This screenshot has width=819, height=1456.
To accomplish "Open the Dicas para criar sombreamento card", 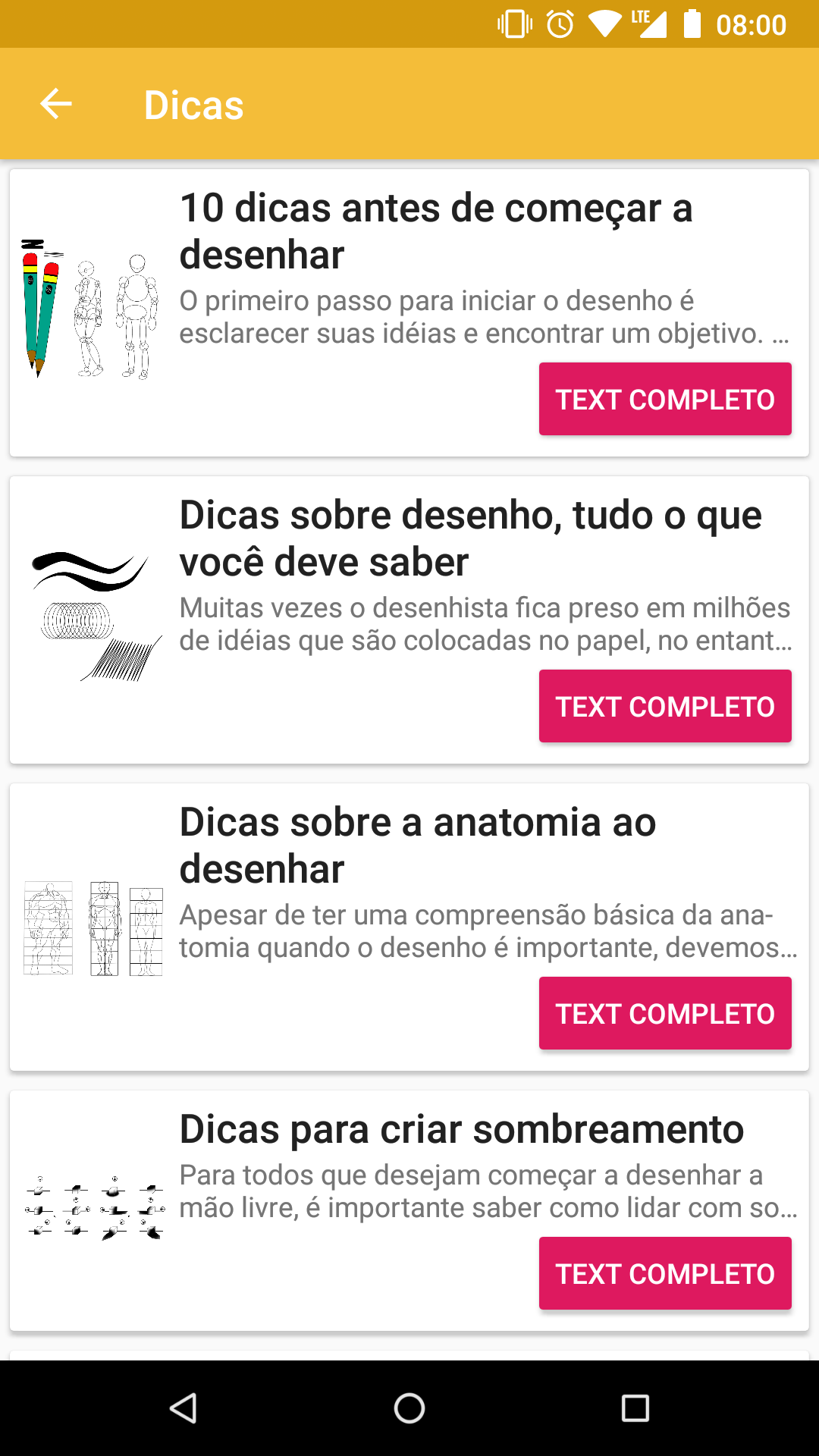I will coord(409,1210).
